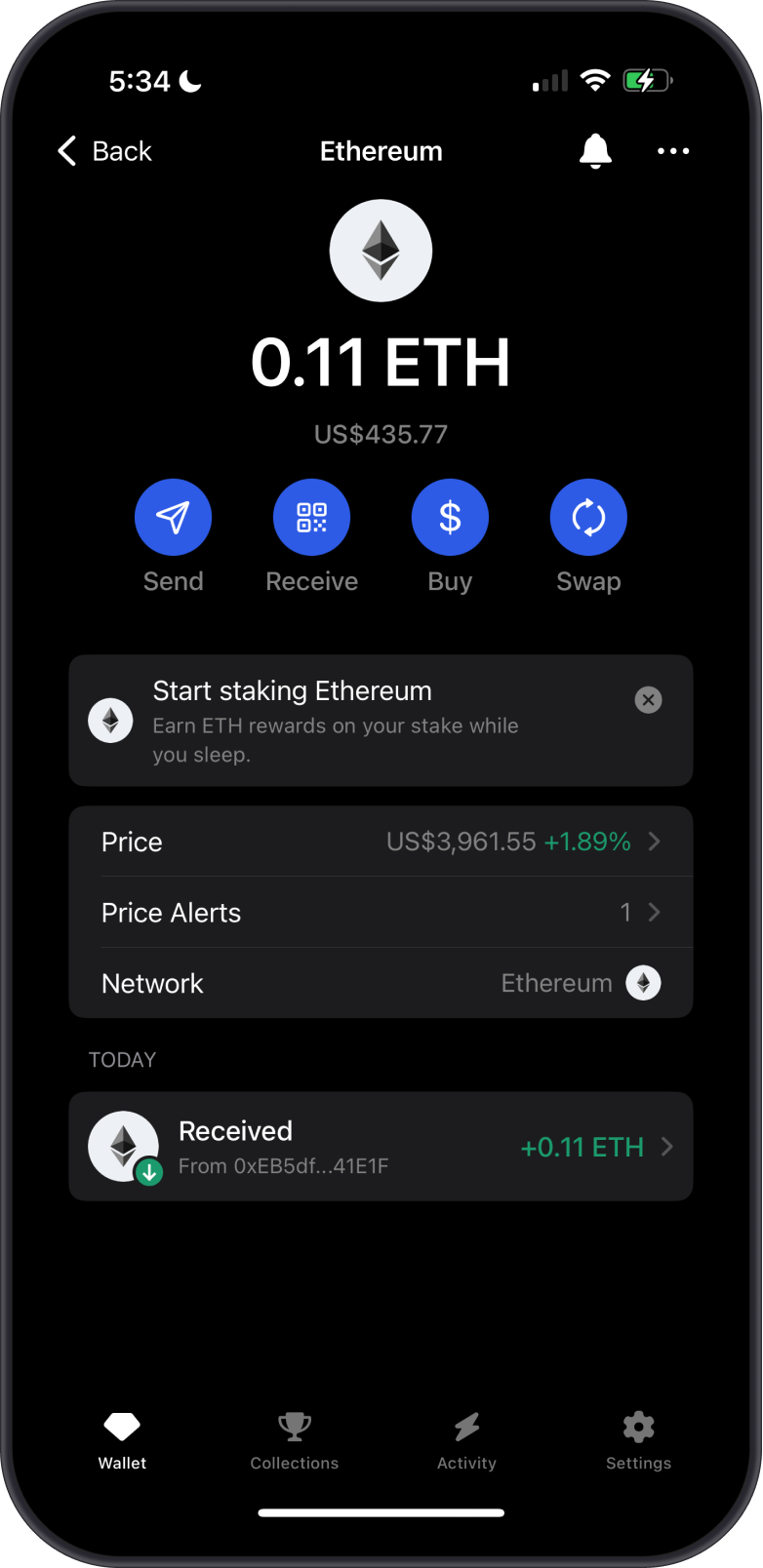Screen dimensions: 763x1568
Task: Select the Swap icon
Action: pyautogui.click(x=588, y=517)
